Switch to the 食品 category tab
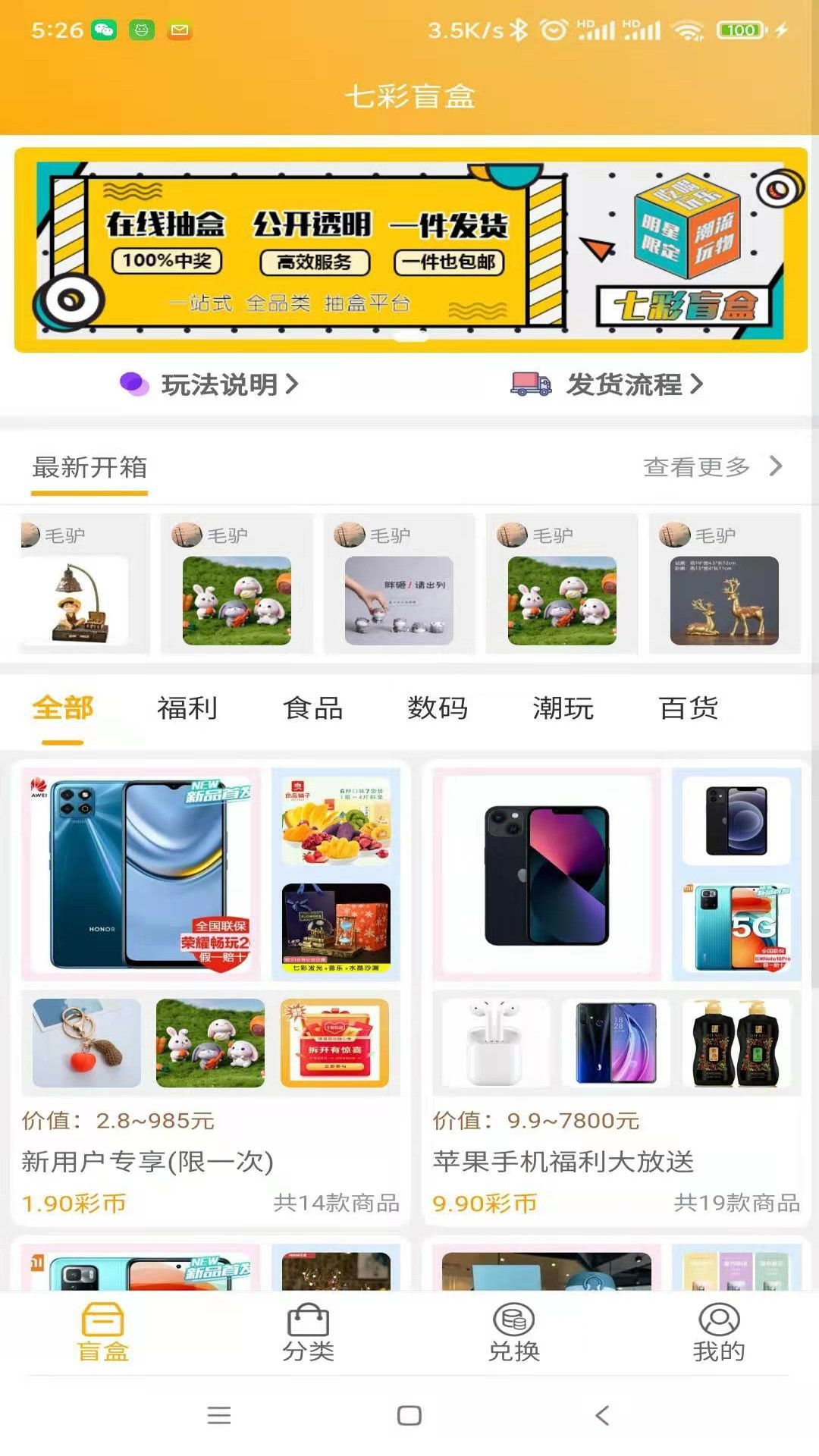819x1456 pixels. (x=312, y=708)
